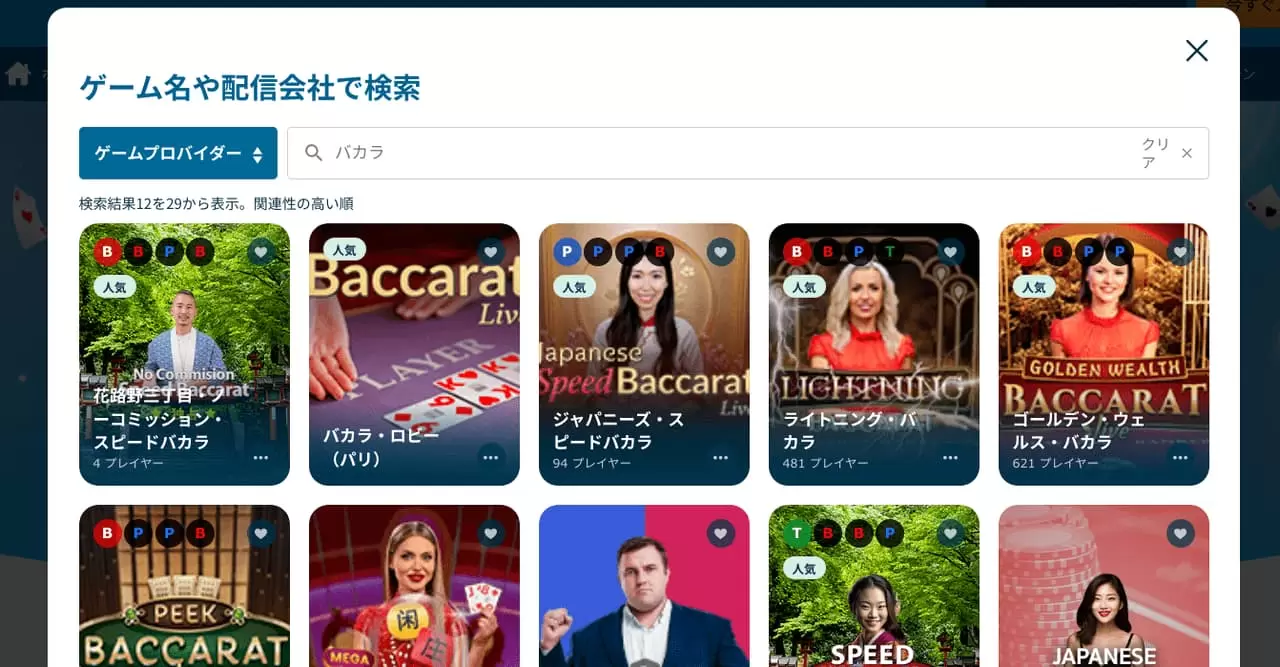
Task: Favorite ジャパニーズ・スピードバカラ with the heart
Action: (x=721, y=252)
